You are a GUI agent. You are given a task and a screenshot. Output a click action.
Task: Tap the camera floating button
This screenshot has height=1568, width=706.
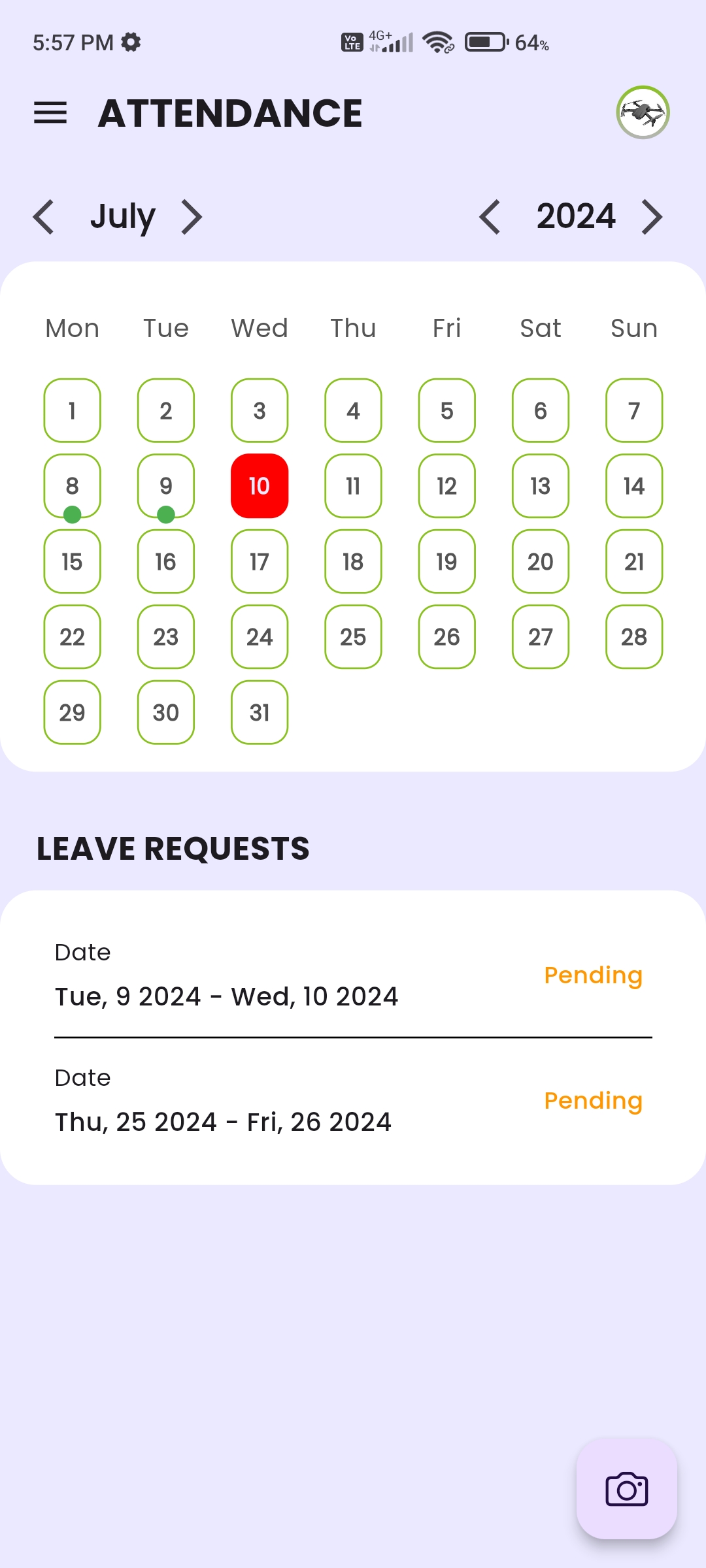(627, 1489)
